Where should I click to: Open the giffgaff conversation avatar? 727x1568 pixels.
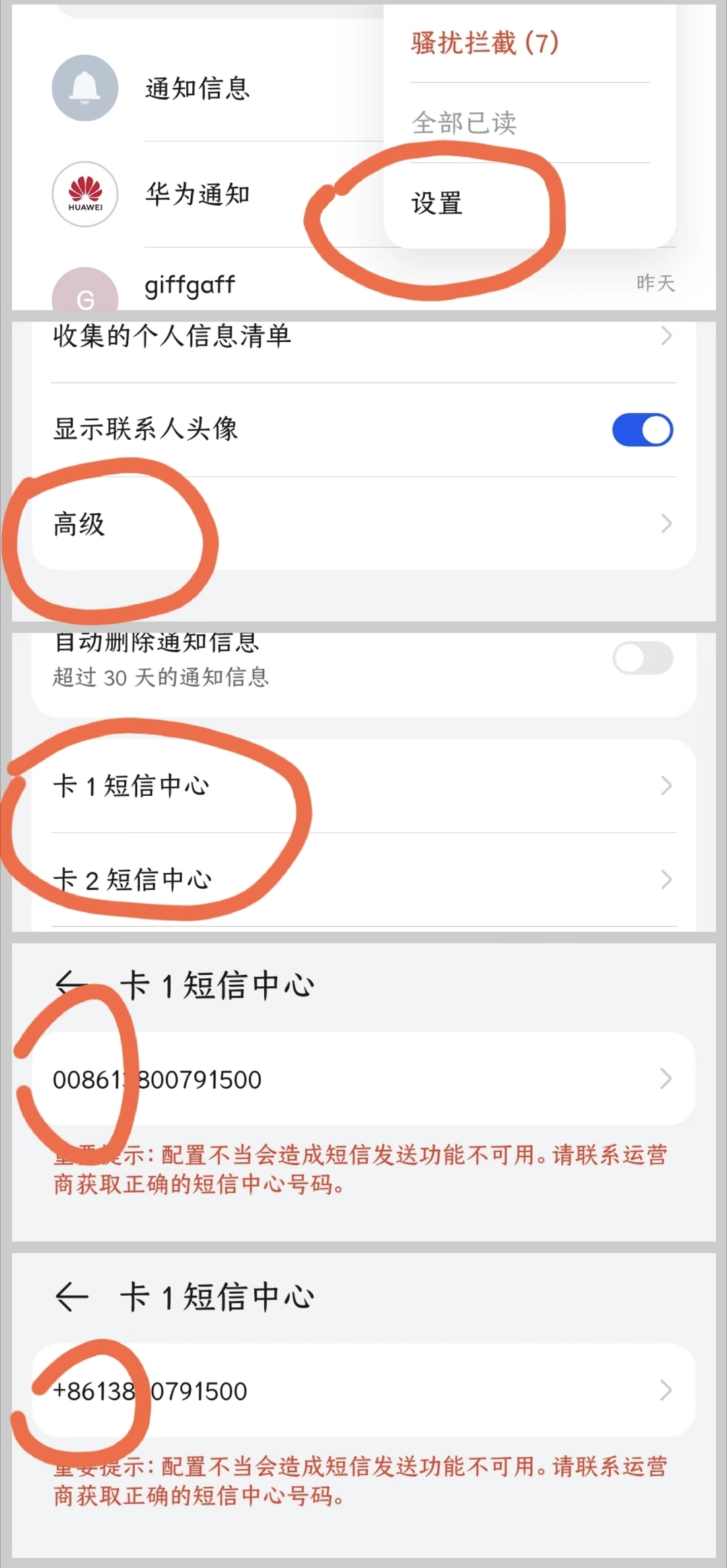85,296
